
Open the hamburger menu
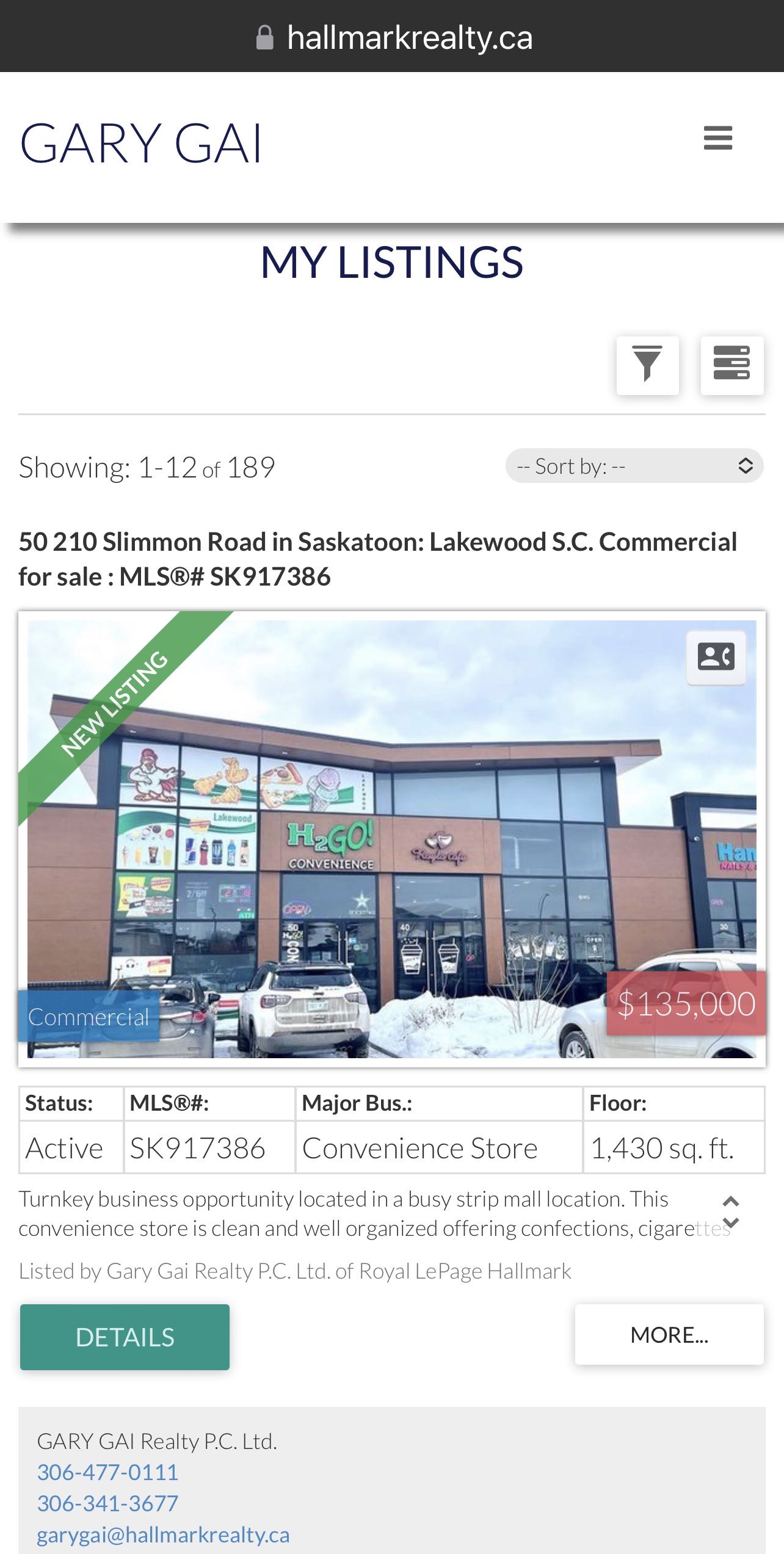tap(717, 138)
